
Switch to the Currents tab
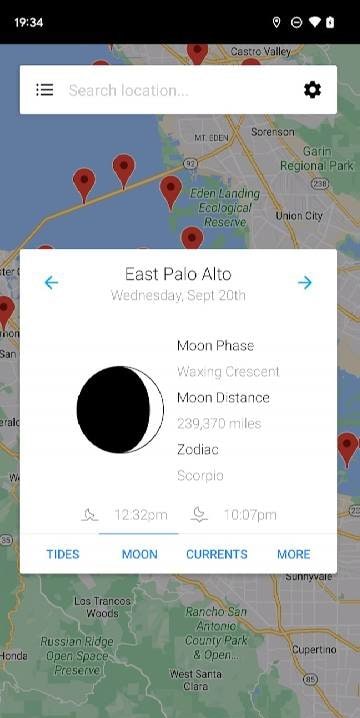[217, 554]
